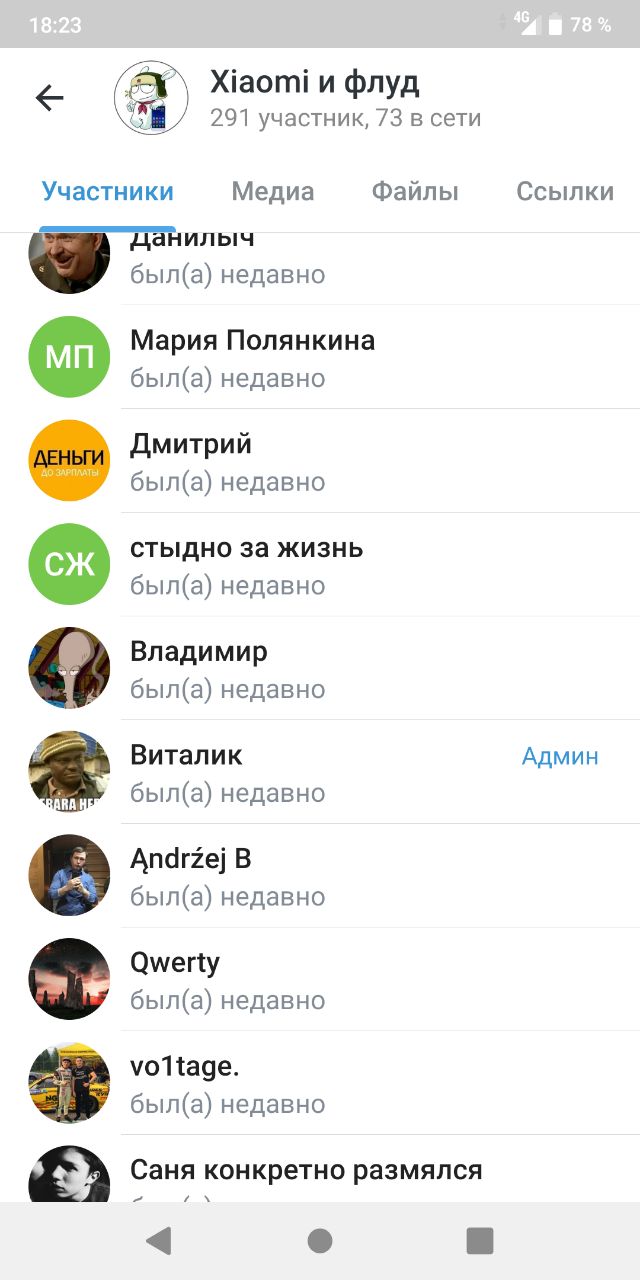The width and height of the screenshot is (640, 1280).
Task: Open the member стыдно за жизнь
Action: (x=320, y=565)
